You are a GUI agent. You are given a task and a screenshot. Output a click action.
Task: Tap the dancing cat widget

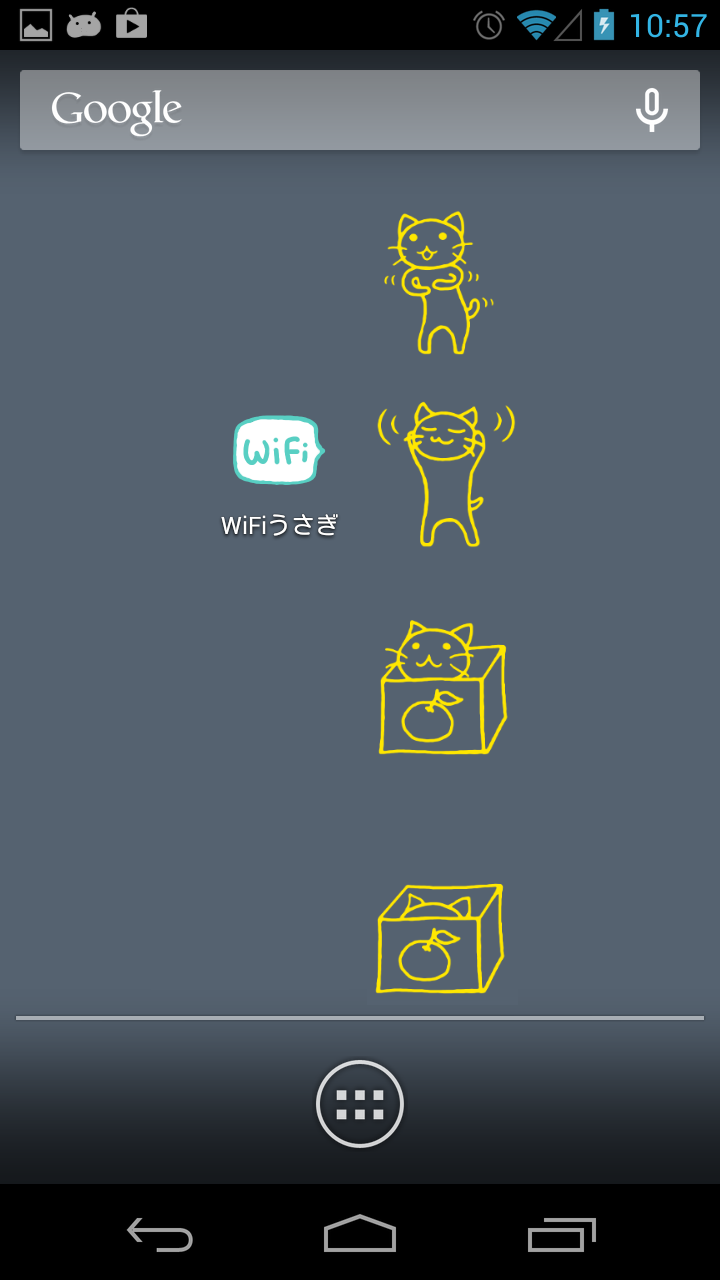click(x=436, y=284)
